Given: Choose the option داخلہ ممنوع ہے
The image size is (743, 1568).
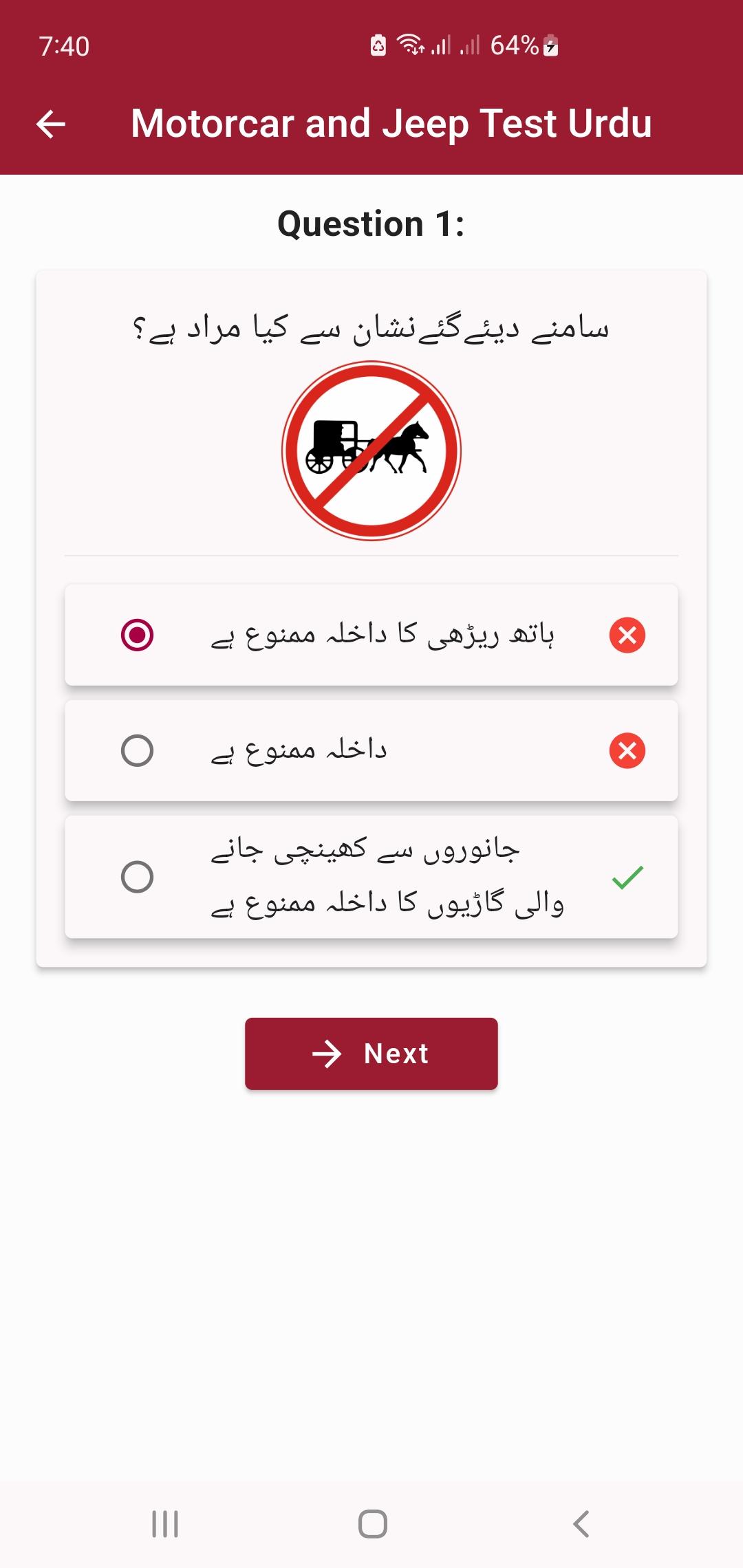Looking at the screenshot, I should (x=371, y=750).
